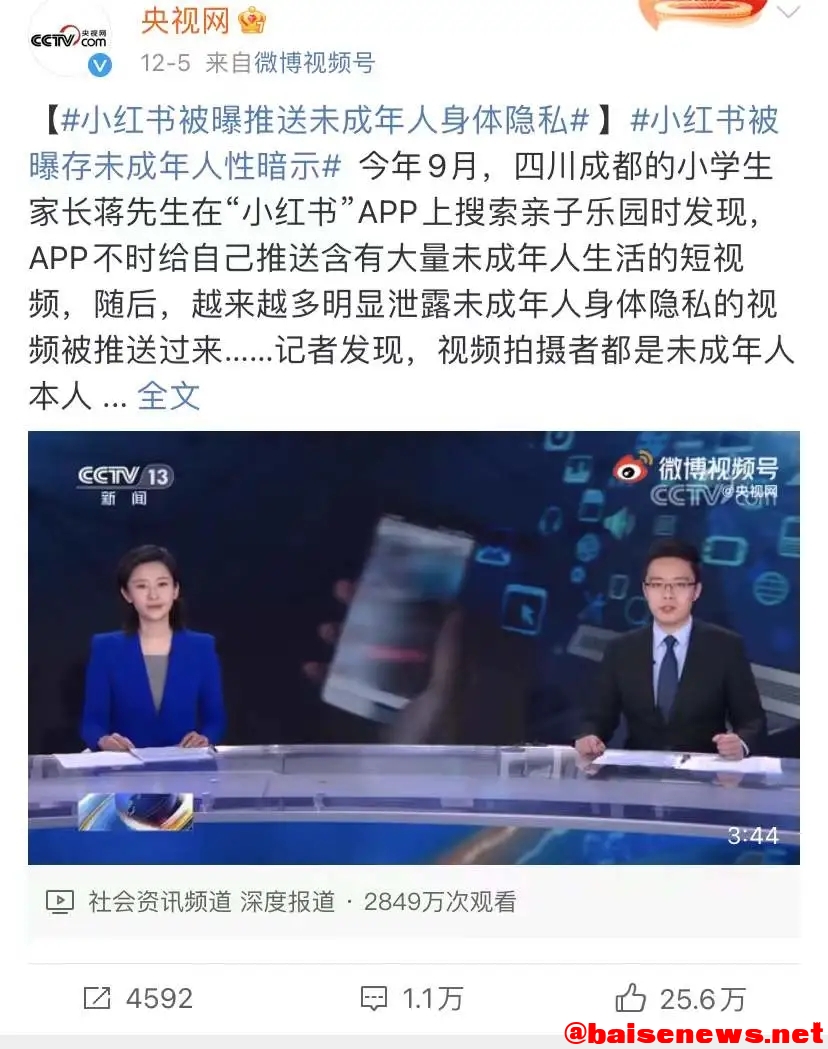Play the CCTV13 news video
This screenshot has width=828, height=1049.
click(413, 647)
